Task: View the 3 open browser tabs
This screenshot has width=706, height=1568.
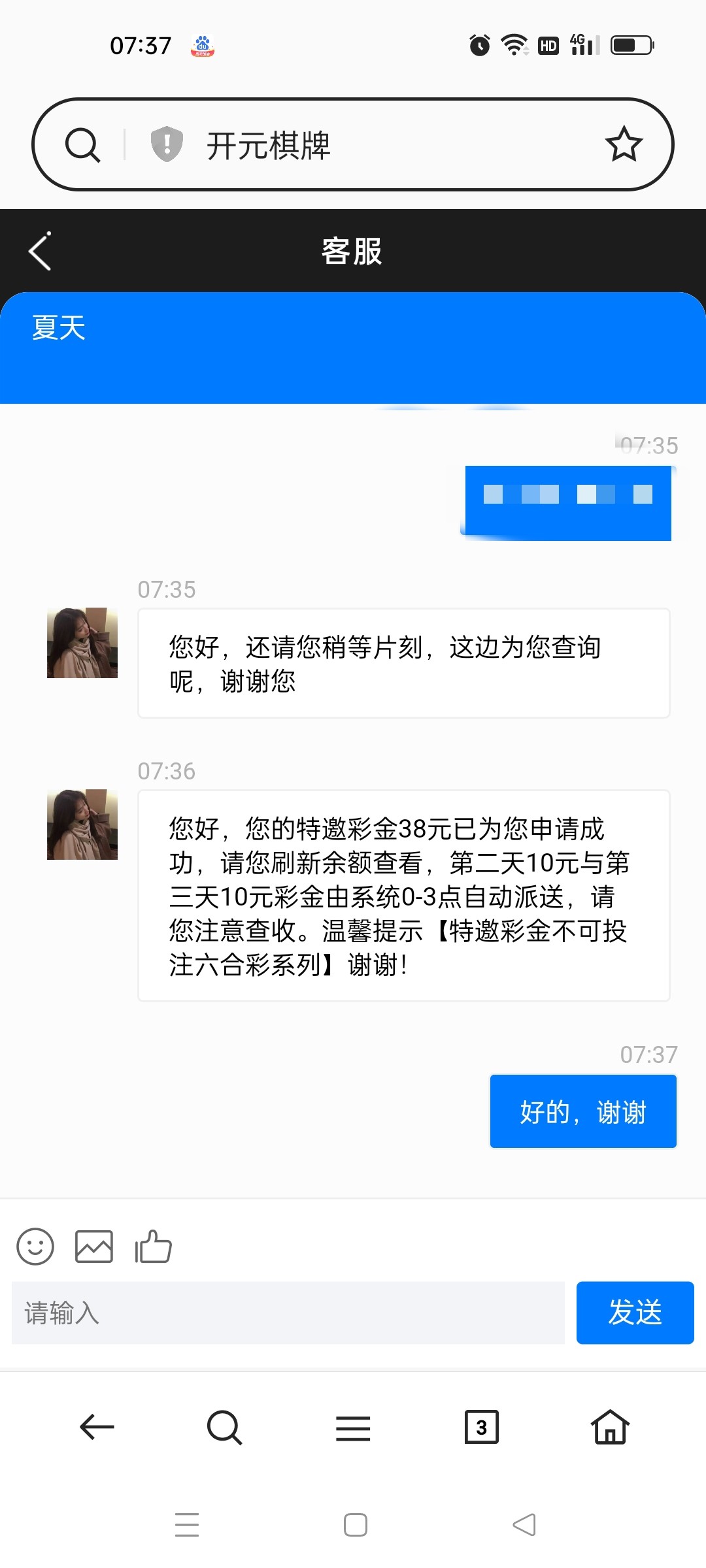Action: coord(481,1427)
